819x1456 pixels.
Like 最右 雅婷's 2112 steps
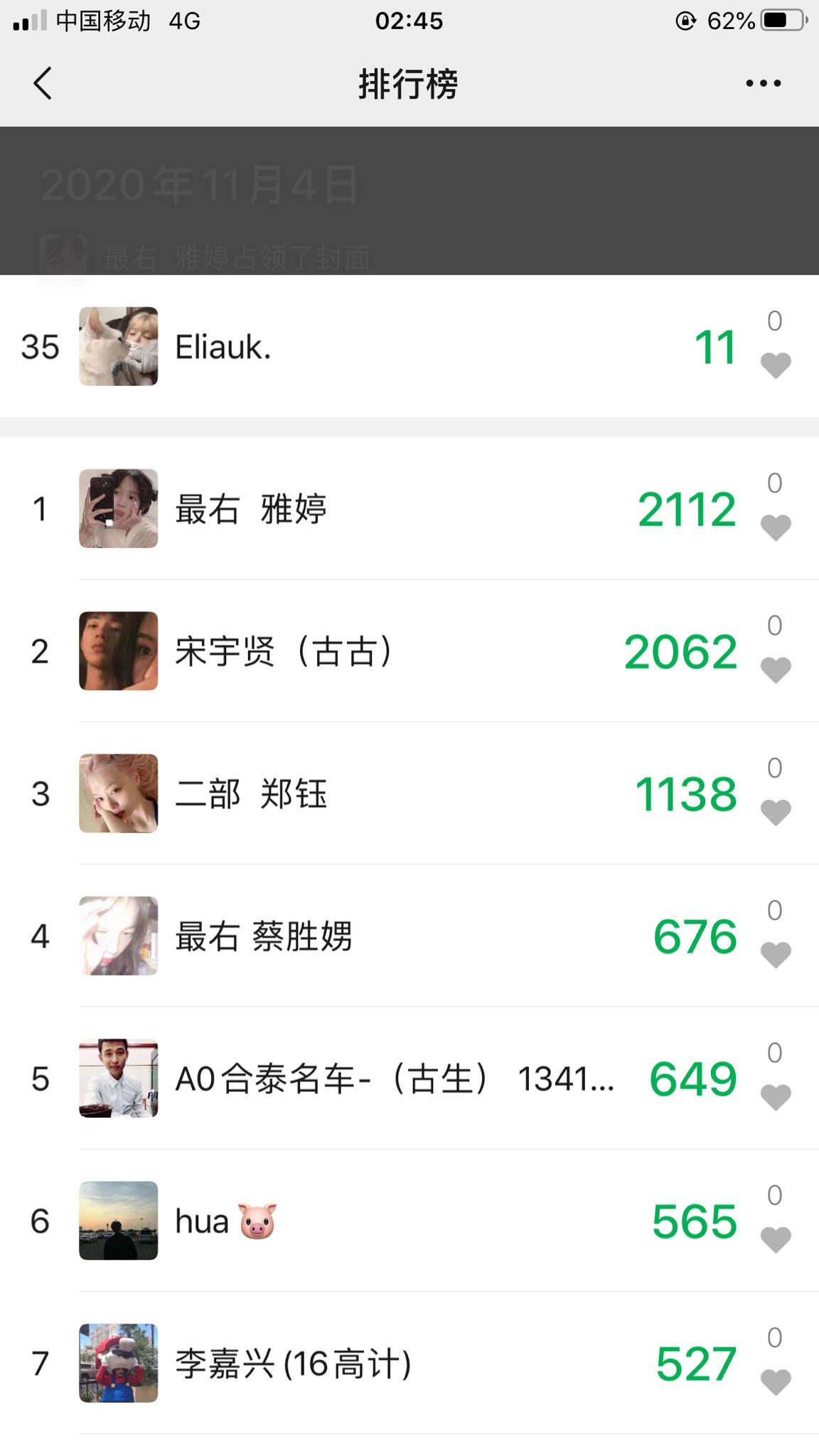pyautogui.click(x=776, y=527)
